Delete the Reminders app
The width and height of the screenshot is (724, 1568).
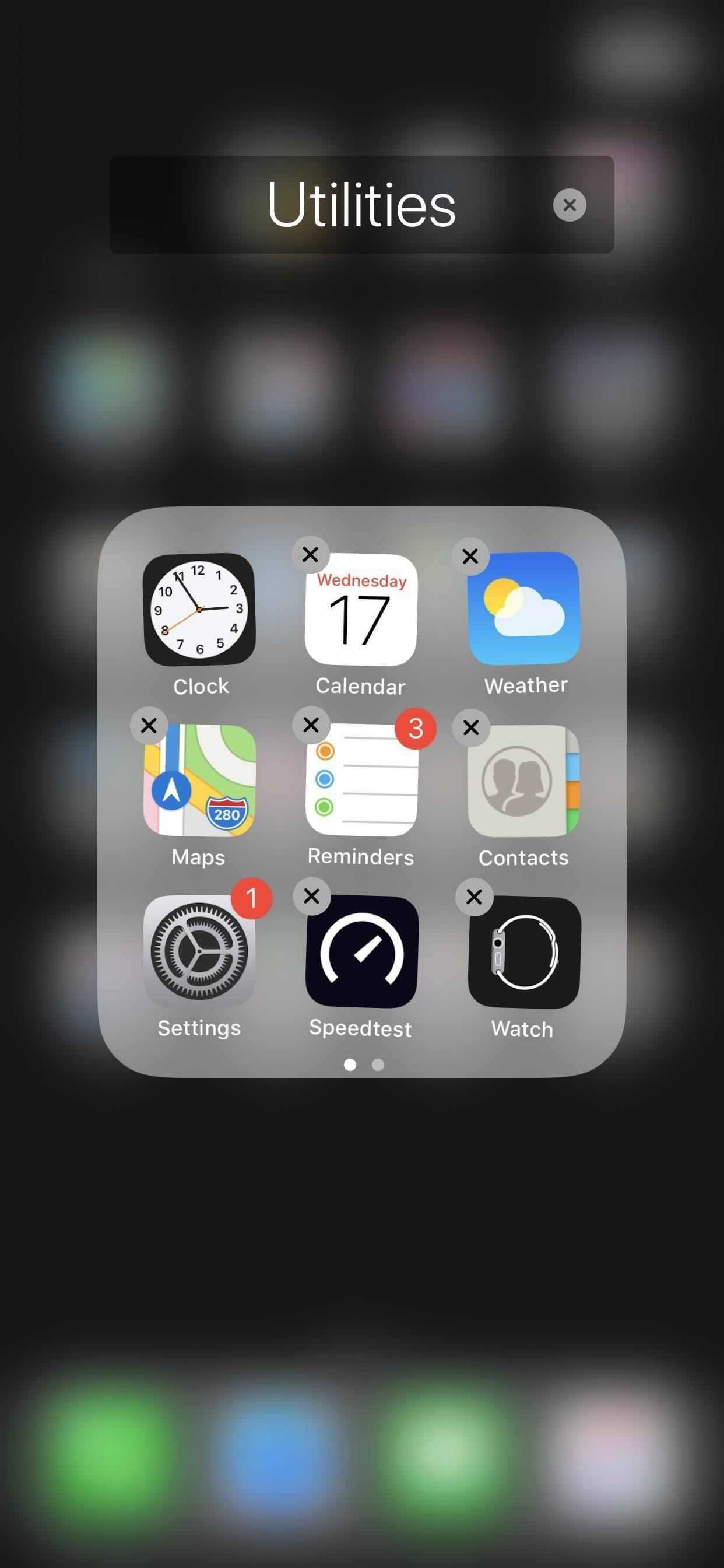pyautogui.click(x=311, y=725)
